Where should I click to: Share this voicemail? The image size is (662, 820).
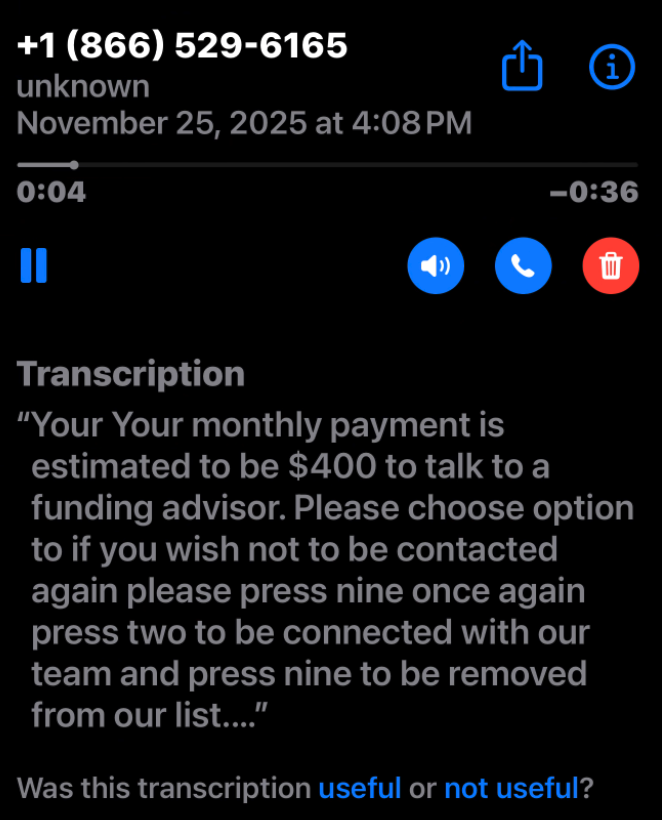pyautogui.click(x=521, y=67)
